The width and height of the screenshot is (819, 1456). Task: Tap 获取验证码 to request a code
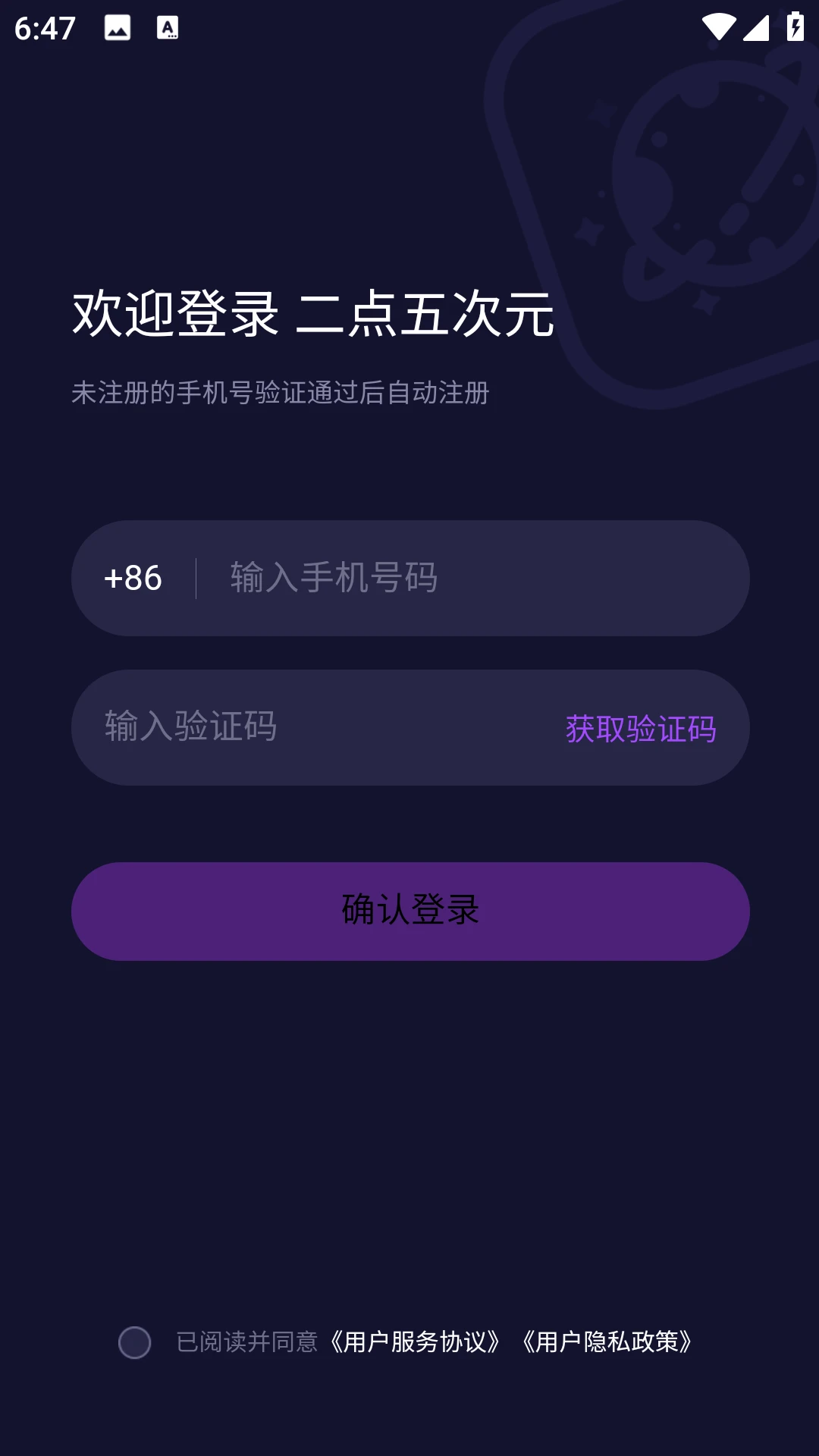point(639,728)
